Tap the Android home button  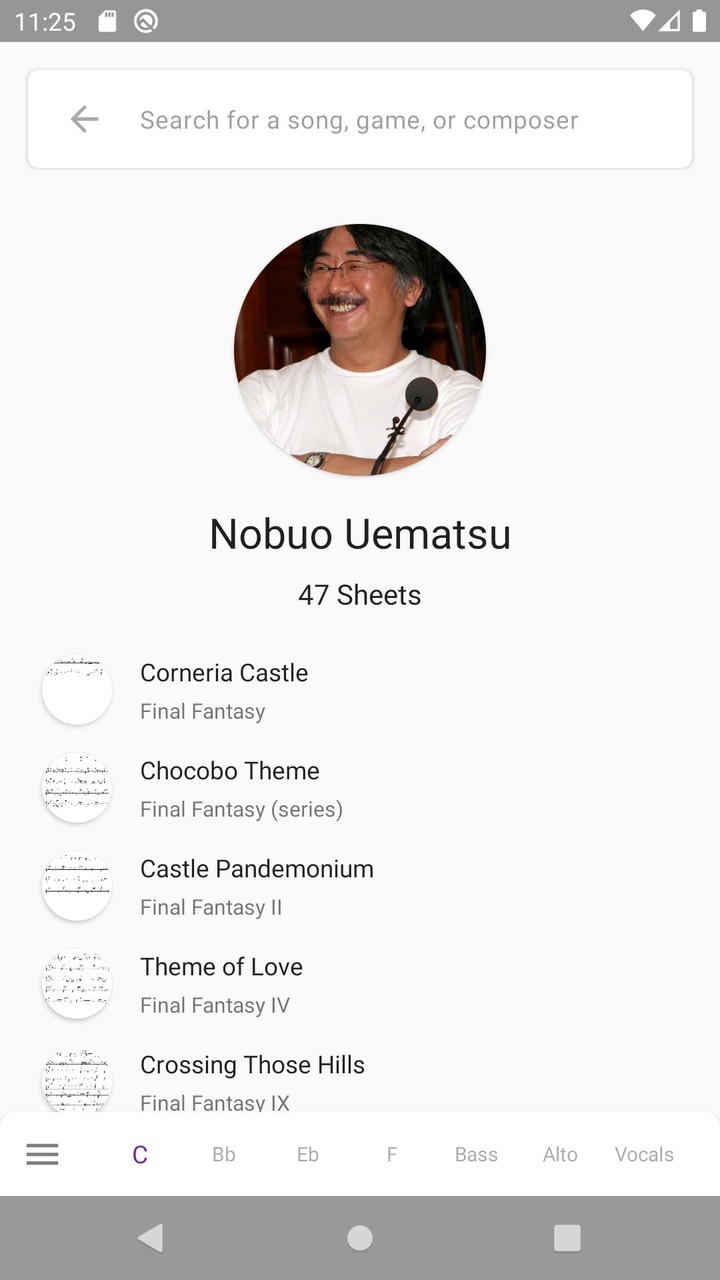click(x=359, y=1237)
